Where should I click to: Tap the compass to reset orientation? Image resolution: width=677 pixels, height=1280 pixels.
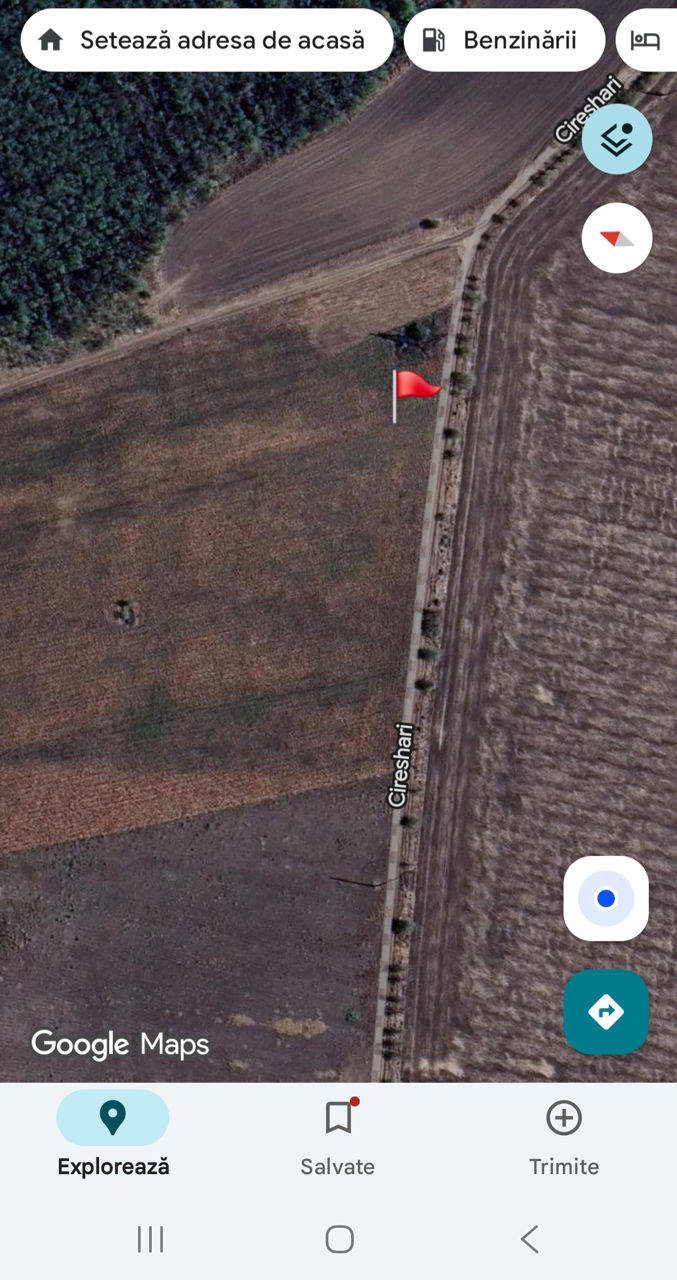[617, 238]
